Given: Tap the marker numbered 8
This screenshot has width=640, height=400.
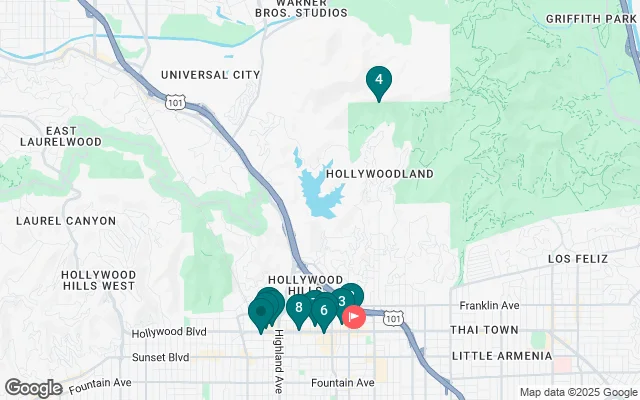Looking at the screenshot, I should coord(298,308).
